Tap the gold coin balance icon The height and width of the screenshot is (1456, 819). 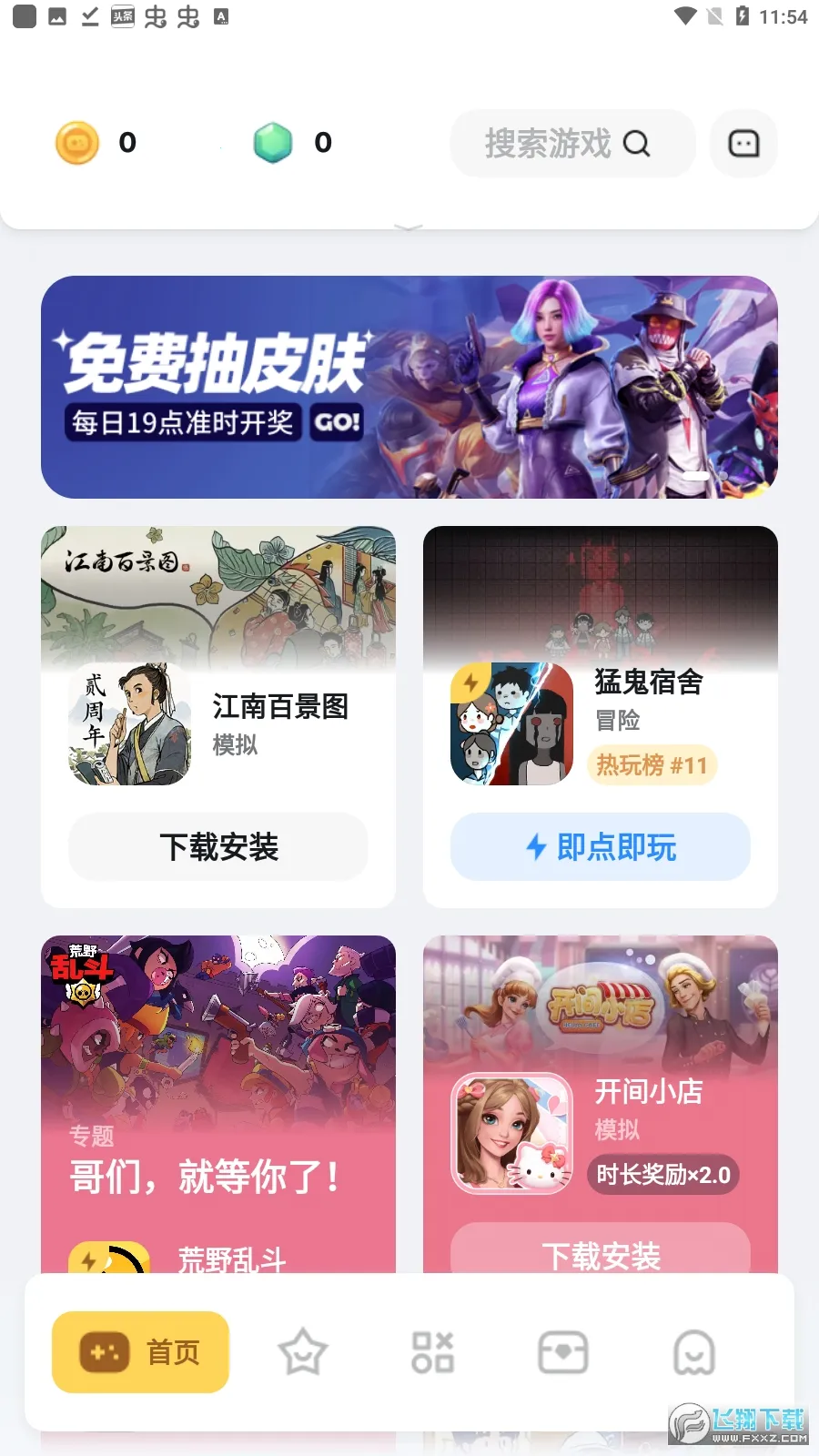point(77,143)
